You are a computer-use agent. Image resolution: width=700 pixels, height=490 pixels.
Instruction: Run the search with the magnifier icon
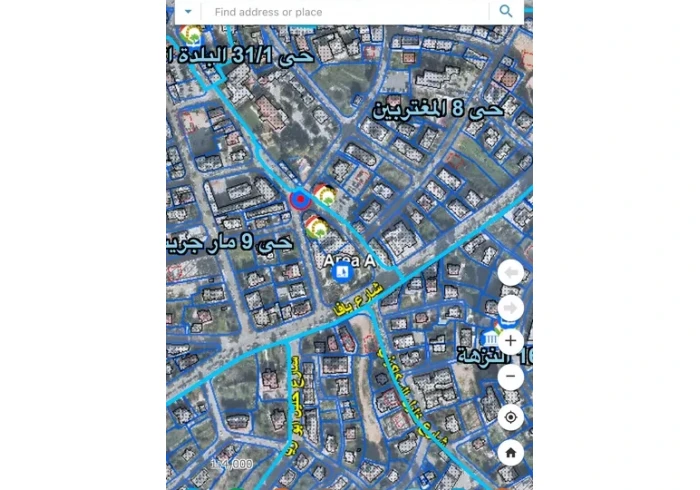(506, 12)
